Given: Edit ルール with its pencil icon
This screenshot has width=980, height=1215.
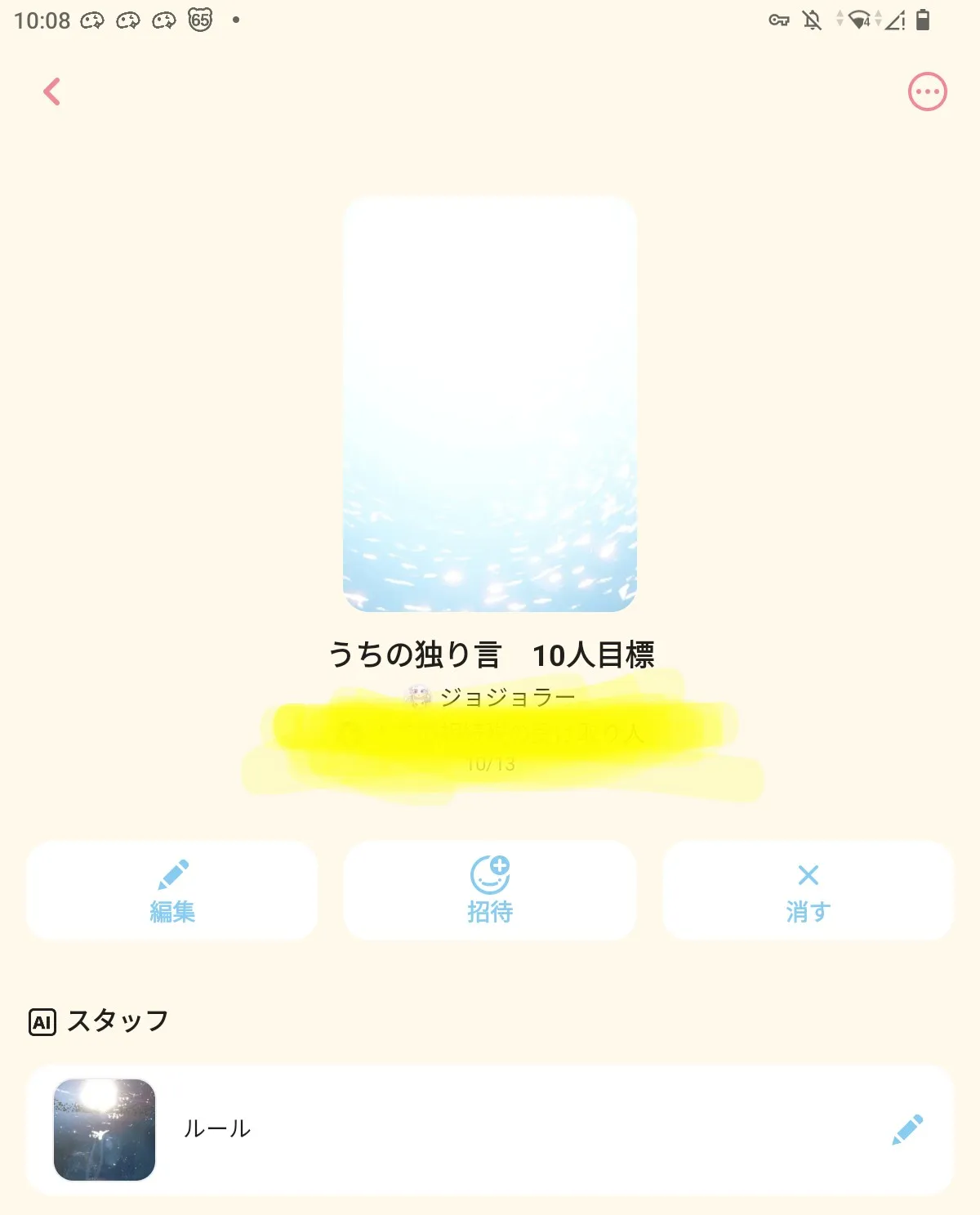Looking at the screenshot, I should coord(907,1130).
